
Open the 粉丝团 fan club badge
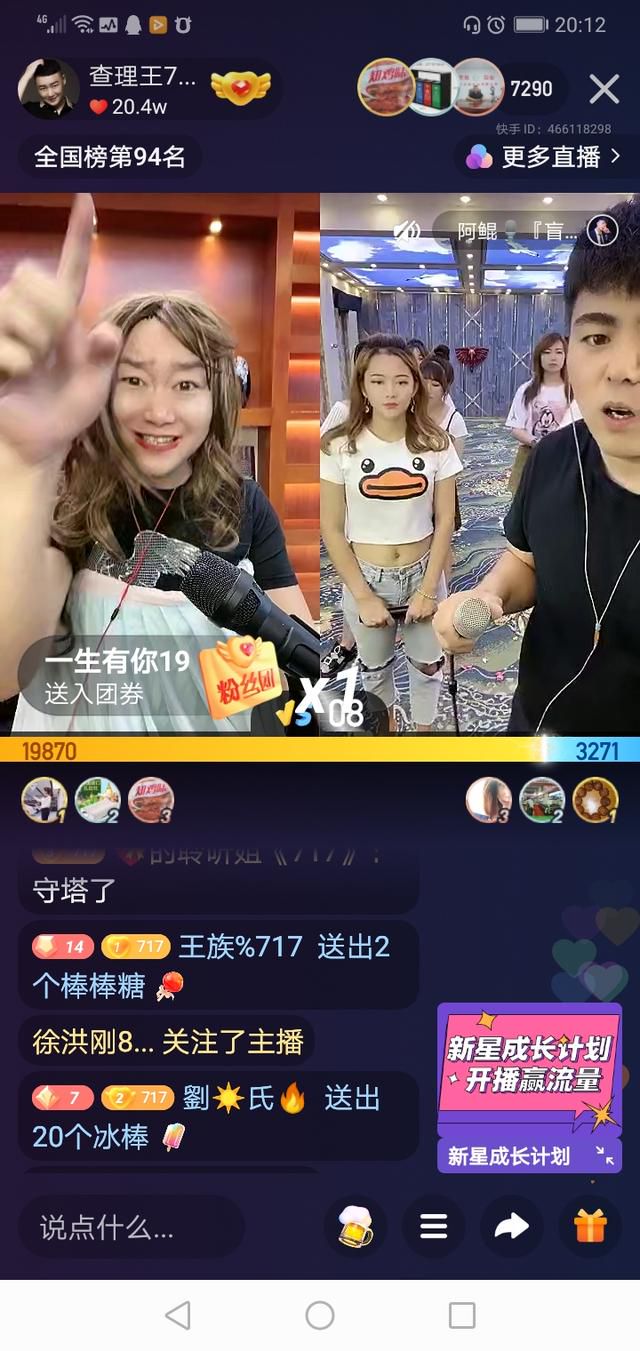[240, 675]
